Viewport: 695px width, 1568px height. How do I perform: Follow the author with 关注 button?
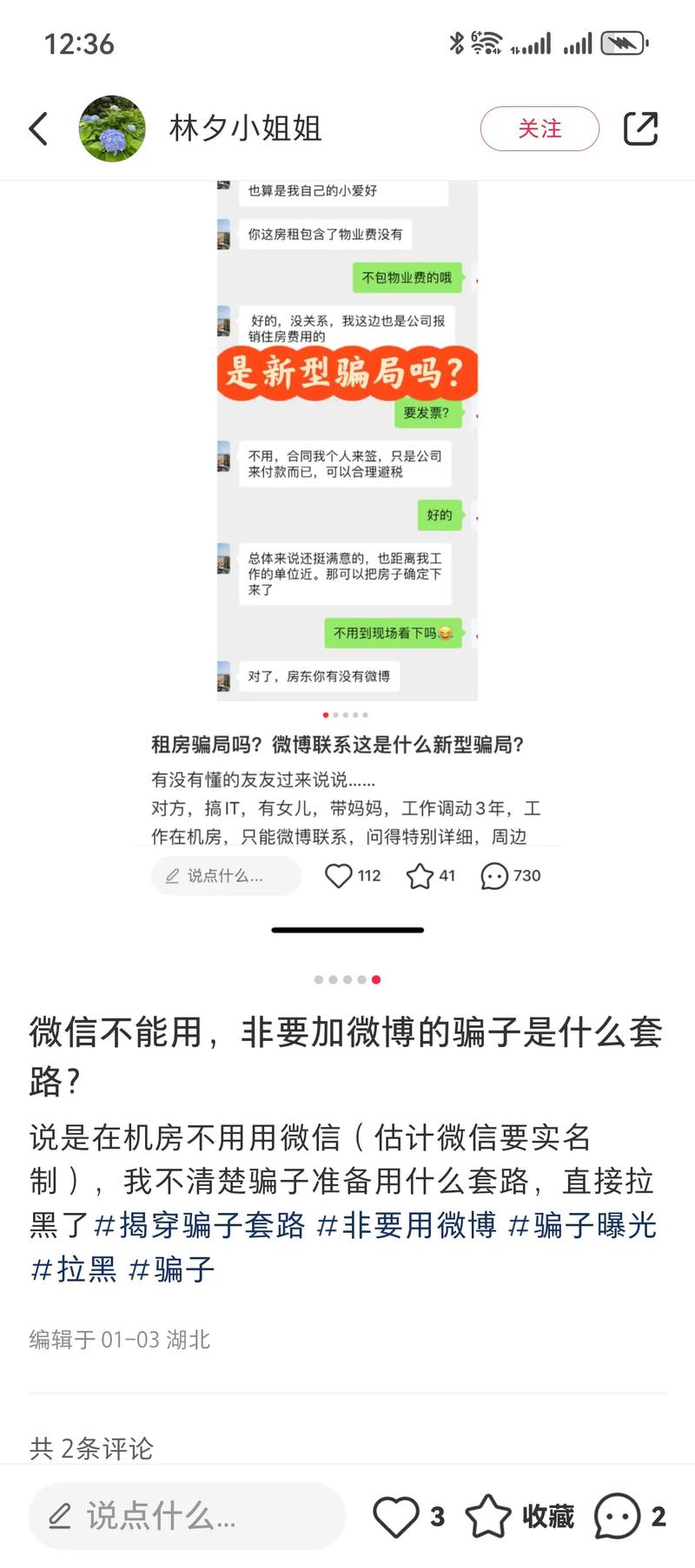pos(539,129)
